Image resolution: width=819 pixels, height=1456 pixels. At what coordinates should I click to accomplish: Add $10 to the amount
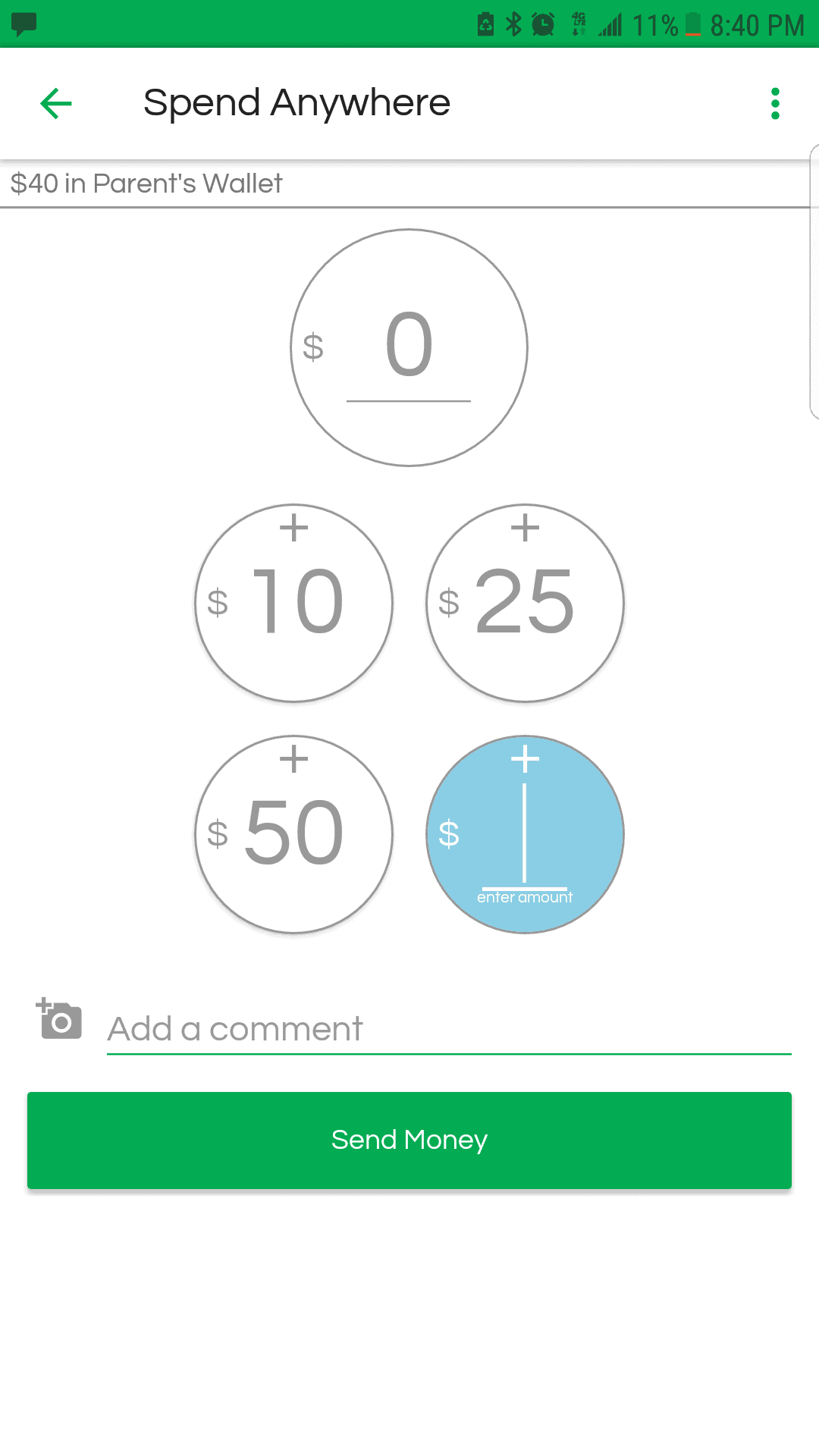pos(294,603)
